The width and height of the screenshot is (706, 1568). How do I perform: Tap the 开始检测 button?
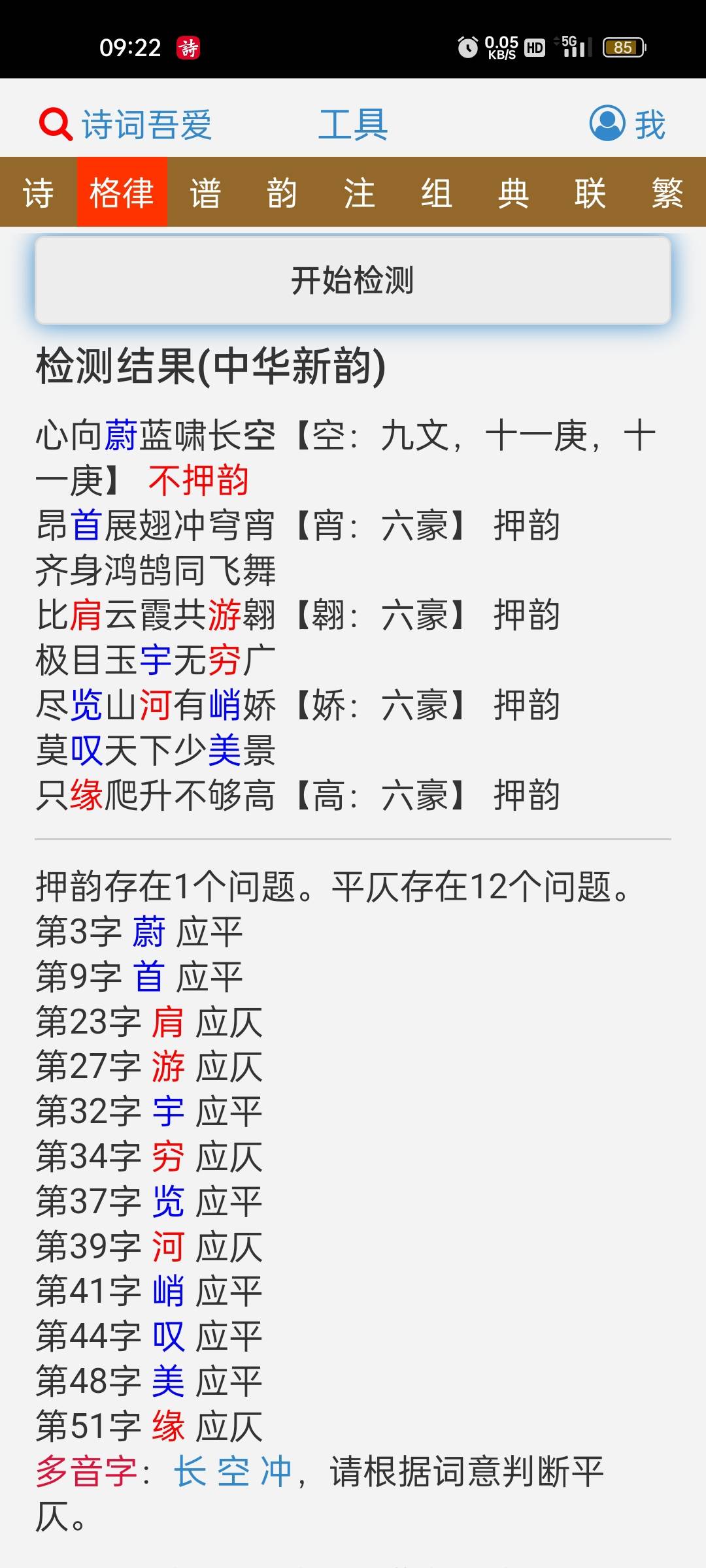353,280
